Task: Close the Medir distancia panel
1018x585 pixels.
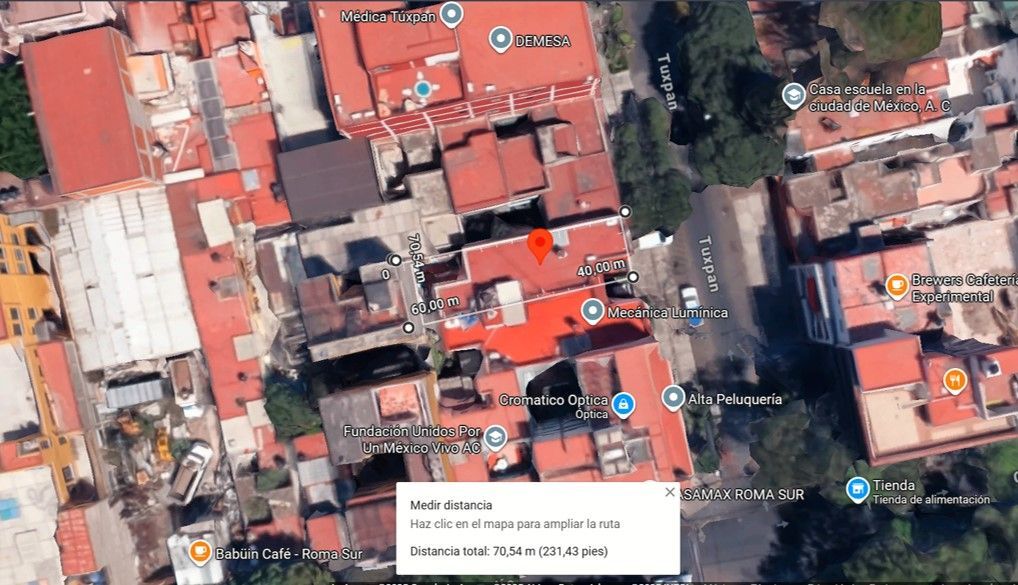Action: 670,492
